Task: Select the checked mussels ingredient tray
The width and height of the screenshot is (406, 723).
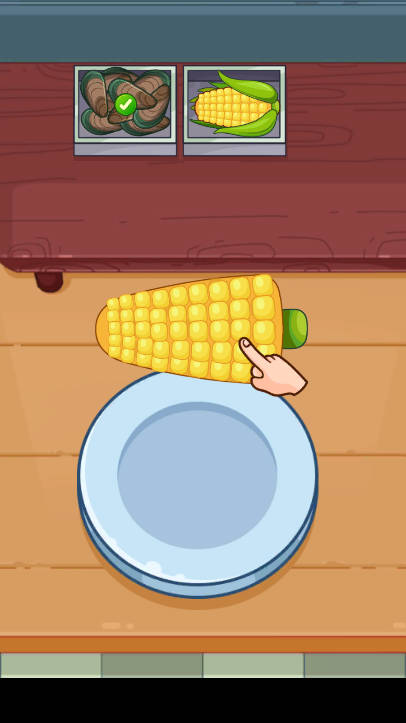Action: 125,110
